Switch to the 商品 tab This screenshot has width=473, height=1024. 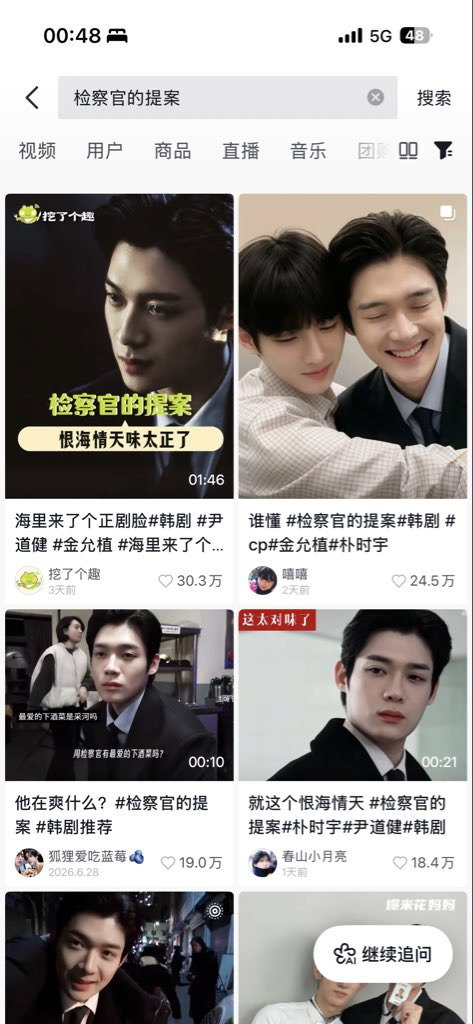click(172, 151)
